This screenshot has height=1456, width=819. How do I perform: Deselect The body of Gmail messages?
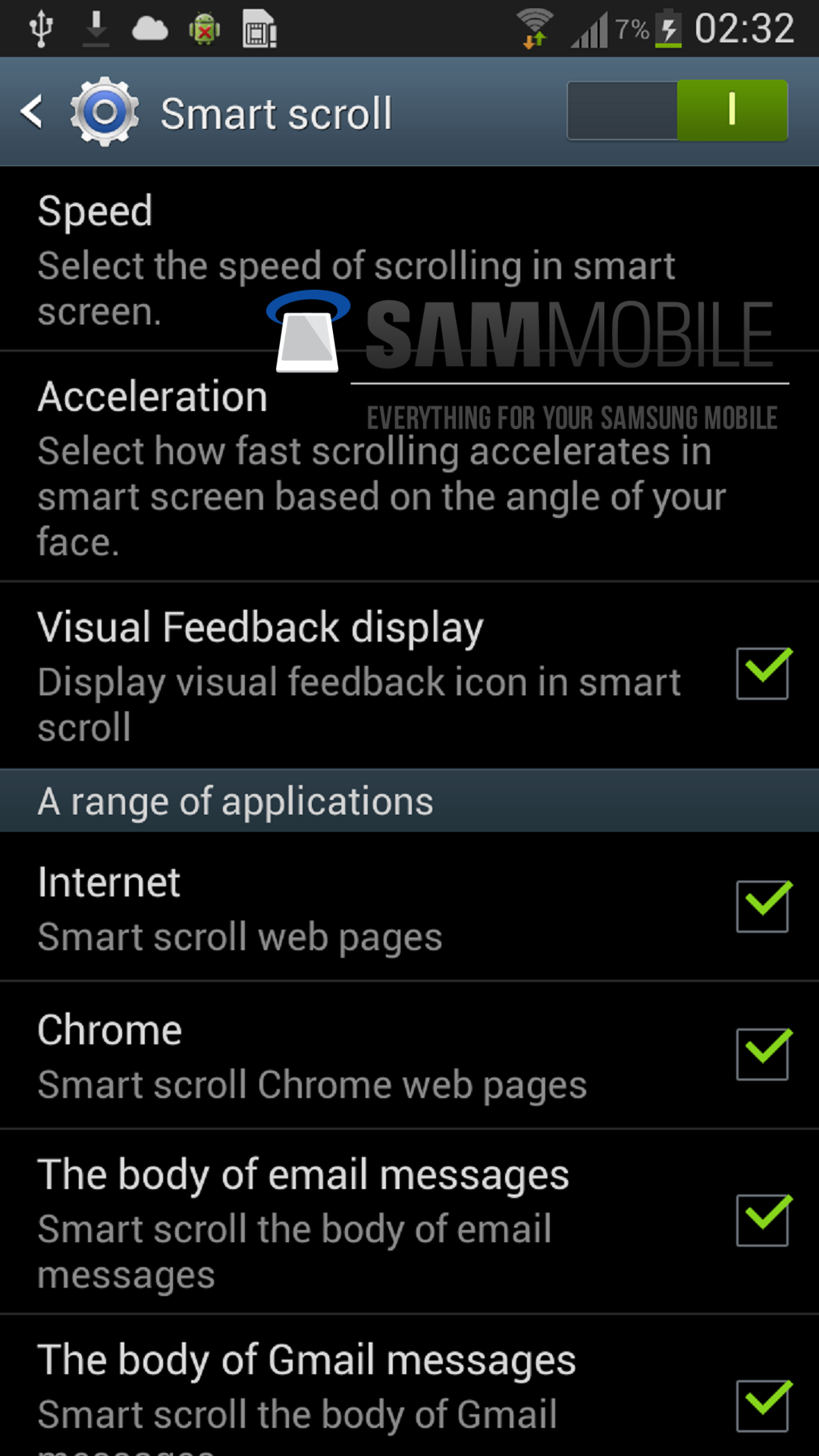(762, 1406)
